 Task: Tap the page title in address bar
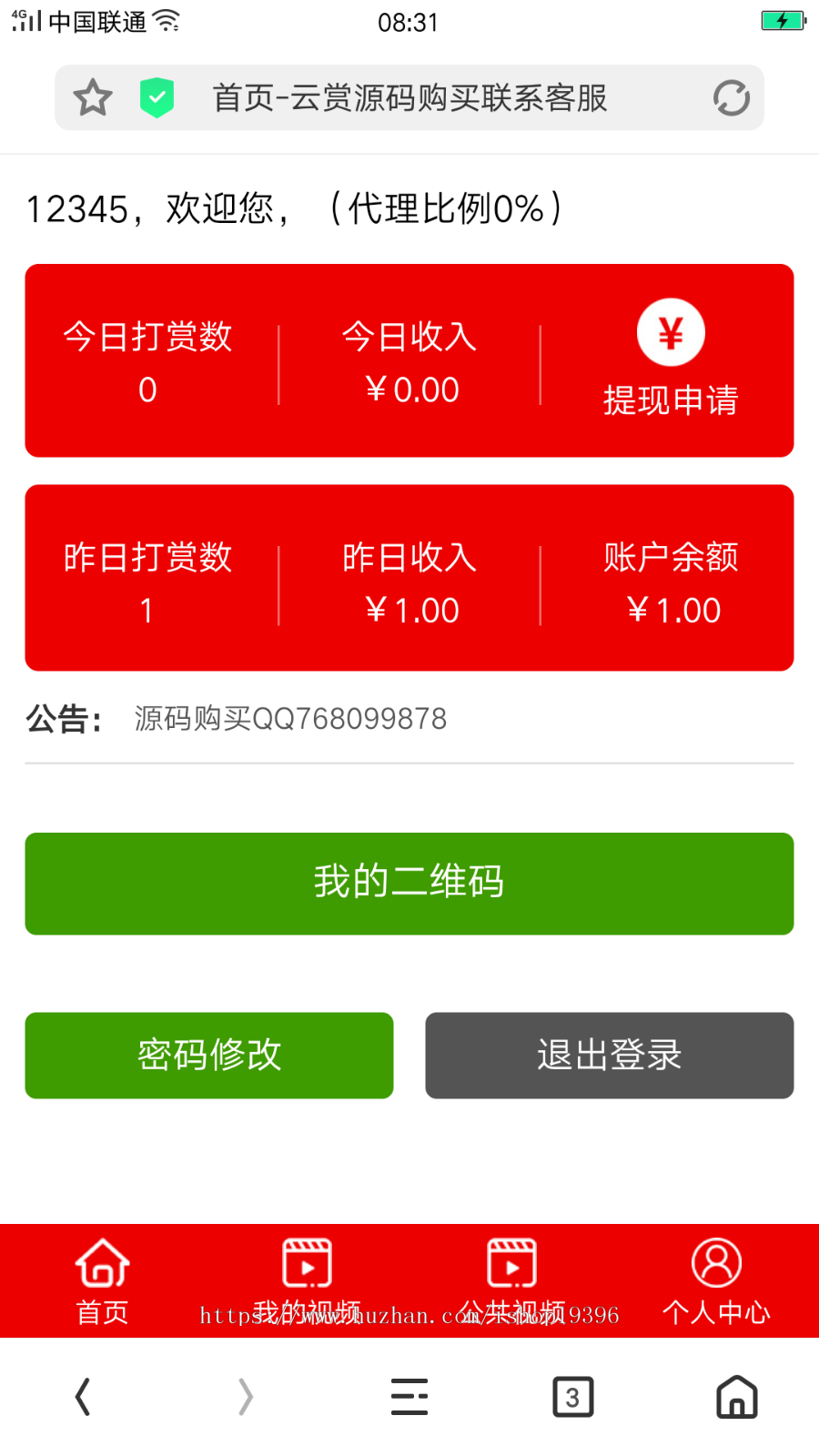coord(411,98)
